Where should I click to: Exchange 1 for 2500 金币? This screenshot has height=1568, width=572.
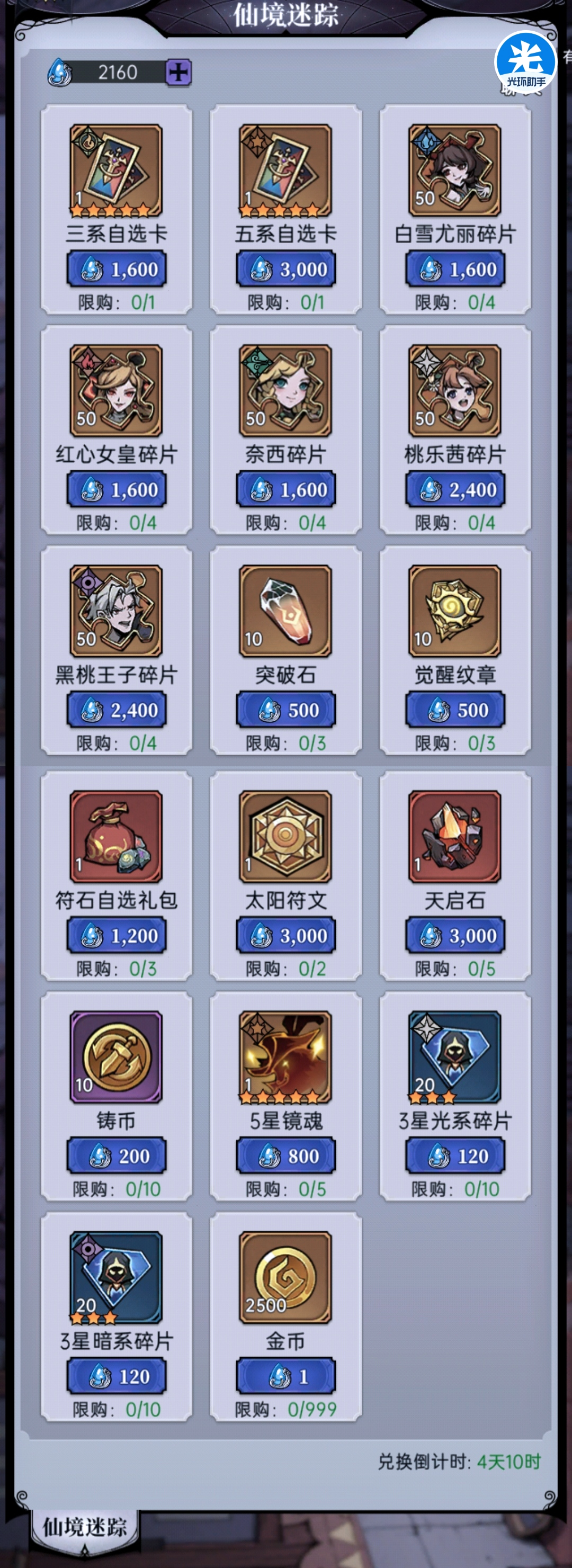(285, 1376)
